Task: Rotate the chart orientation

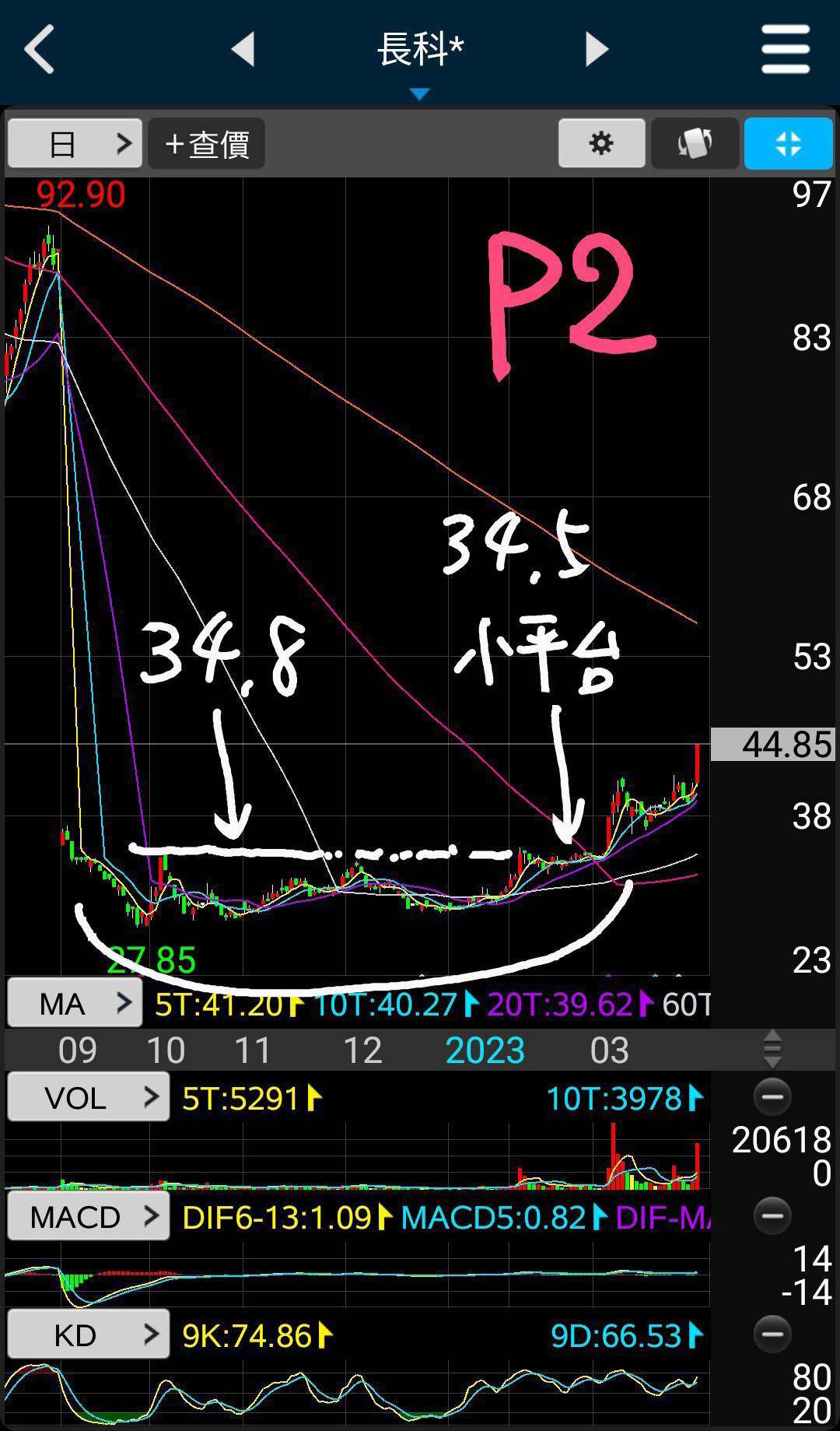Action: (x=695, y=144)
